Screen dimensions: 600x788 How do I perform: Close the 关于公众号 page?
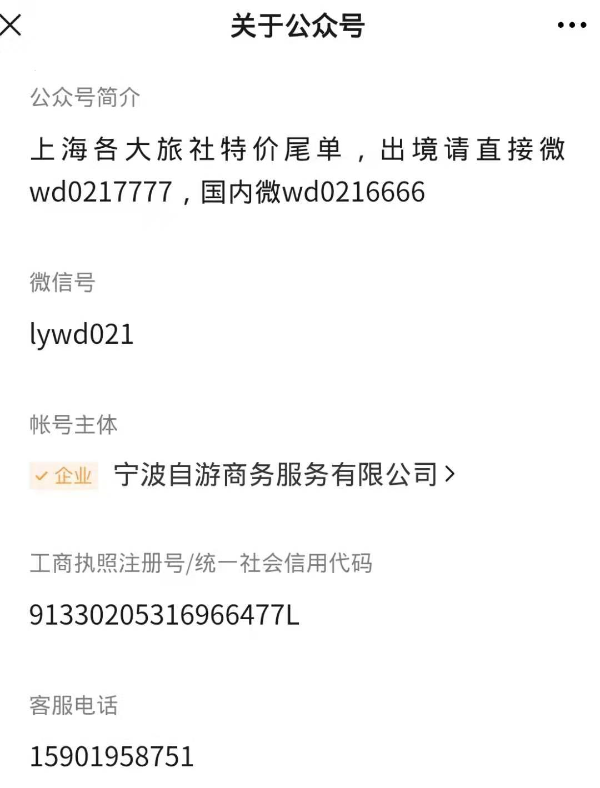10,26
